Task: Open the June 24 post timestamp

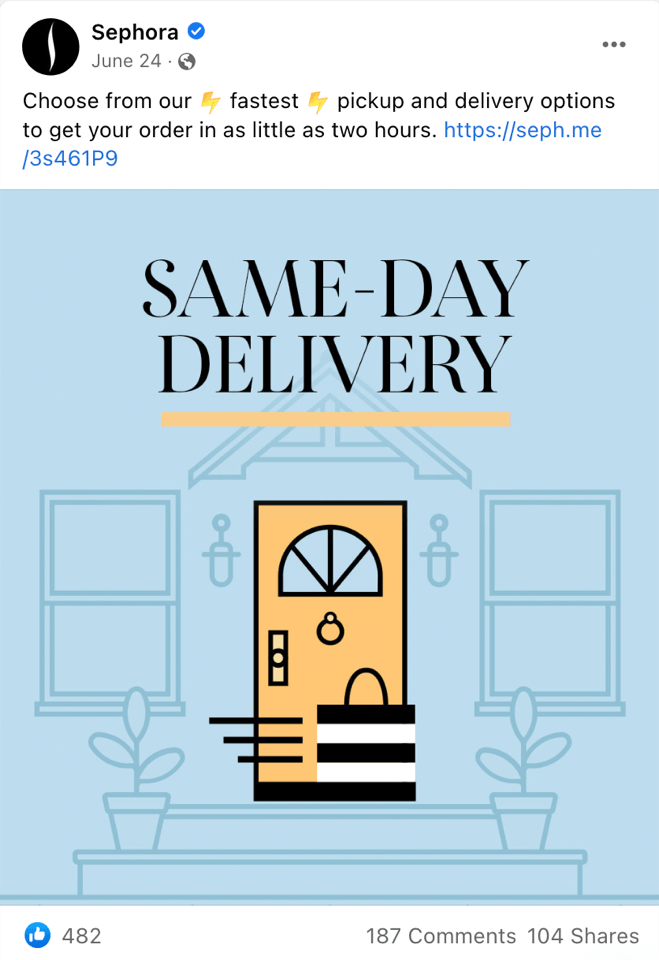Action: (126, 61)
